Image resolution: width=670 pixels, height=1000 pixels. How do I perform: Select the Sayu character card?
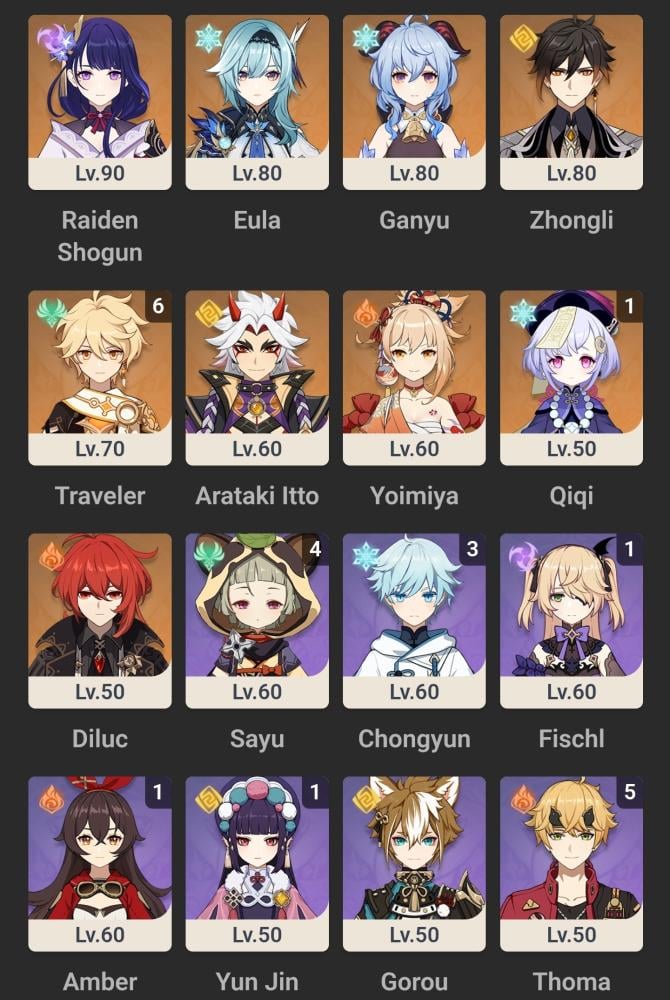(x=257, y=621)
